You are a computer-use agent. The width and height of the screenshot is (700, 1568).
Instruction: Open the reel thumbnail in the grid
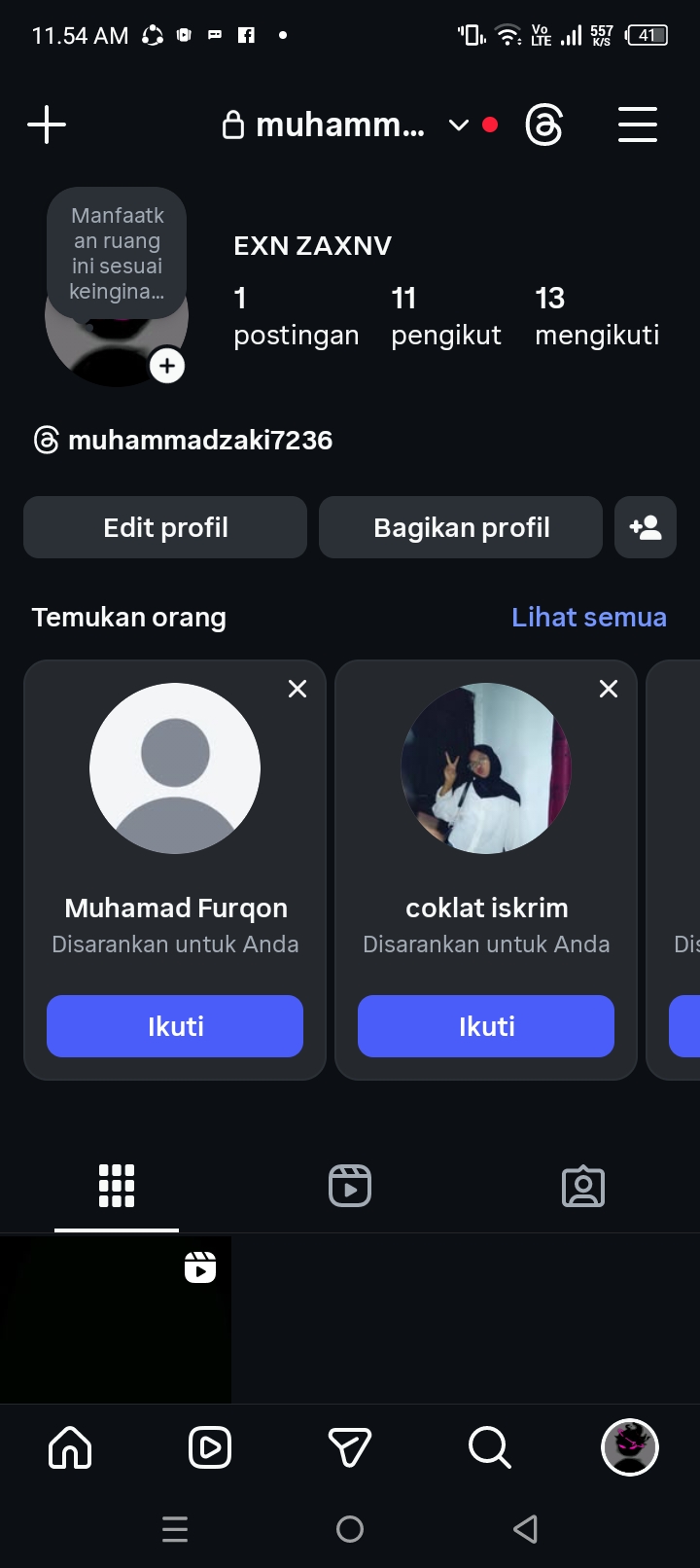point(116,1319)
